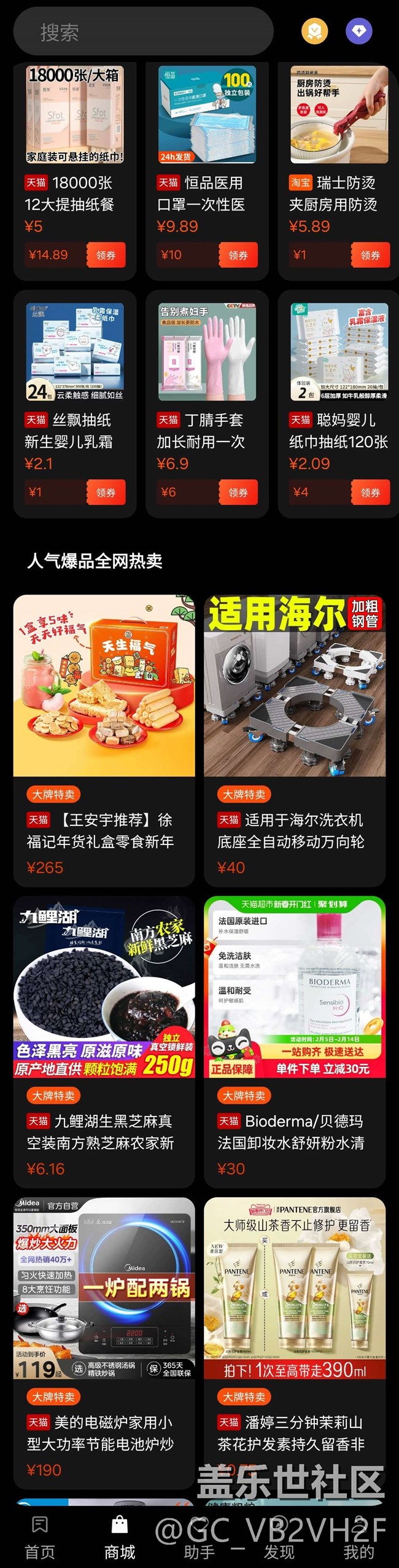Claim coupon for 18000张 12大提抽纸
The width and height of the screenshot is (399, 1568).
106,255
